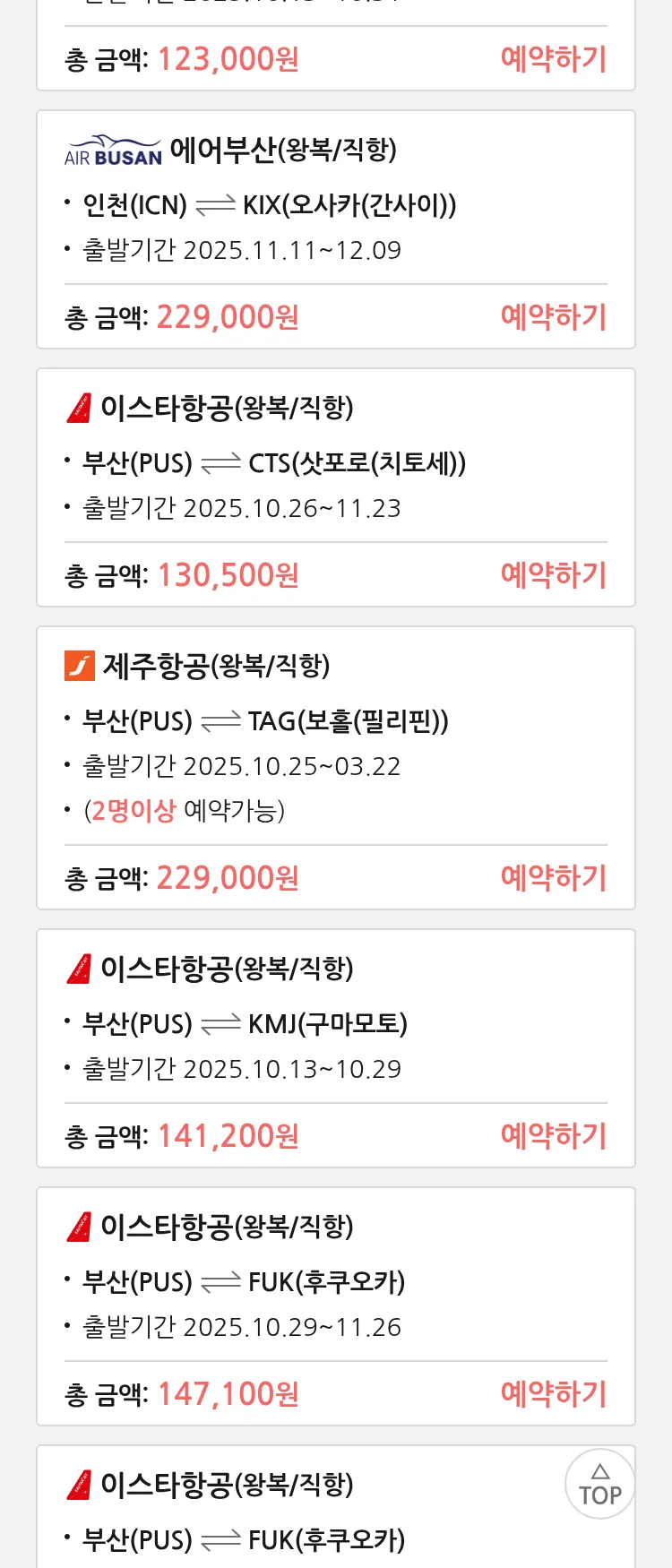Image resolution: width=672 pixels, height=1568 pixels.
Task: Book the Jeju Air Busan–Bohol flight
Action: 553,878
